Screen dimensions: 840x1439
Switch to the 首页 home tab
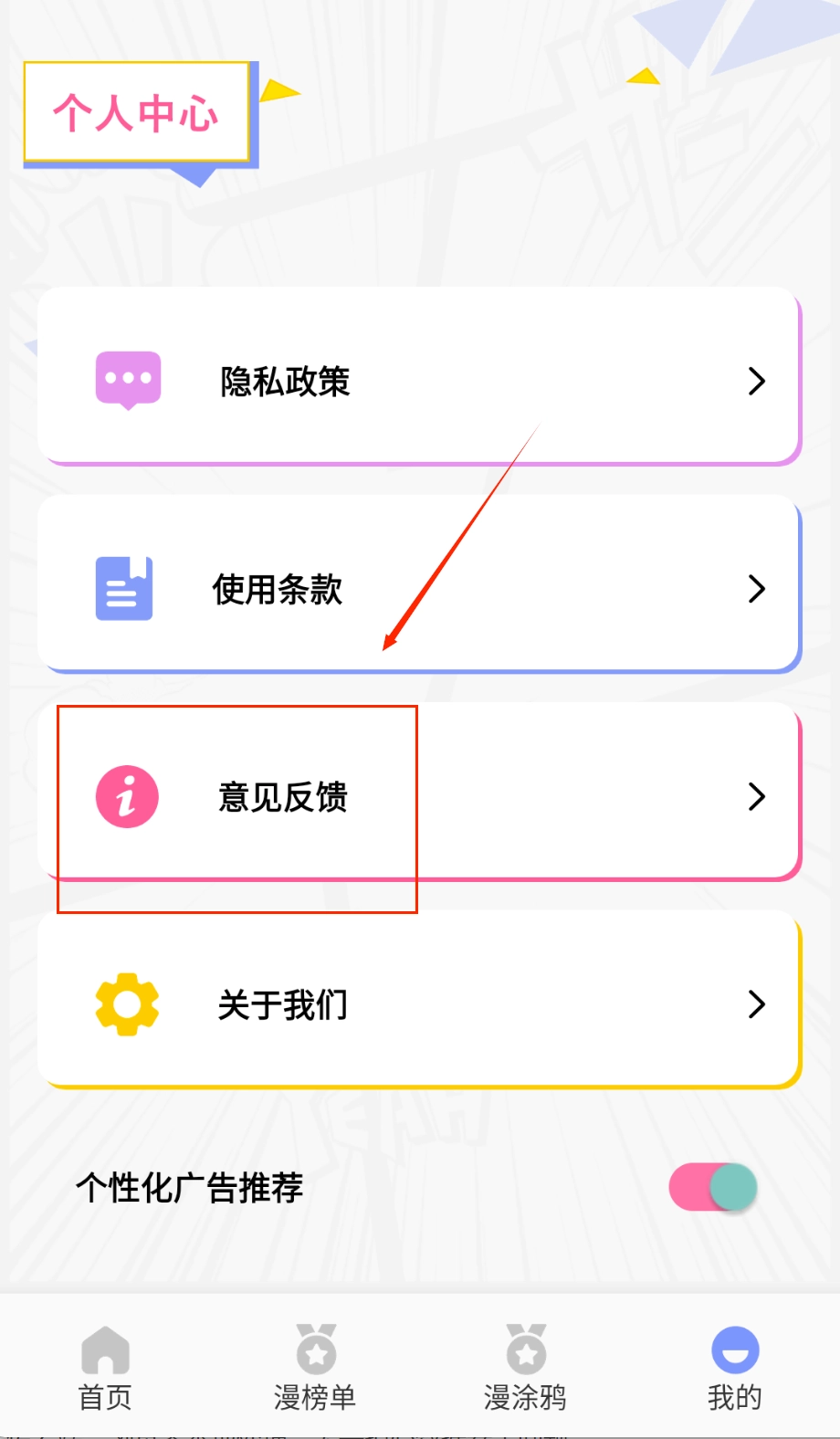(x=105, y=1367)
